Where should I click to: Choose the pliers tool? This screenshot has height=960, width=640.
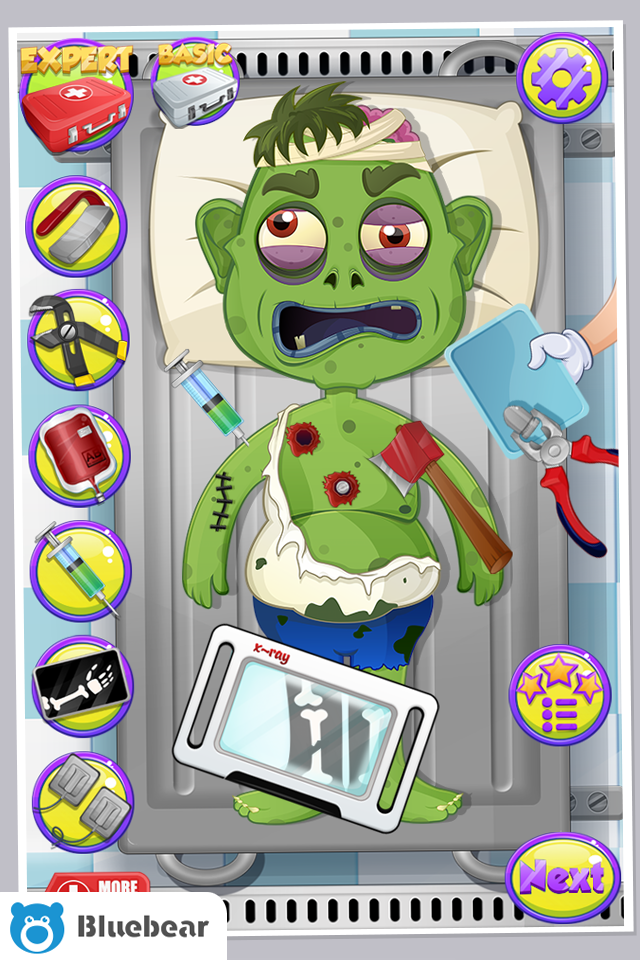tap(77, 340)
